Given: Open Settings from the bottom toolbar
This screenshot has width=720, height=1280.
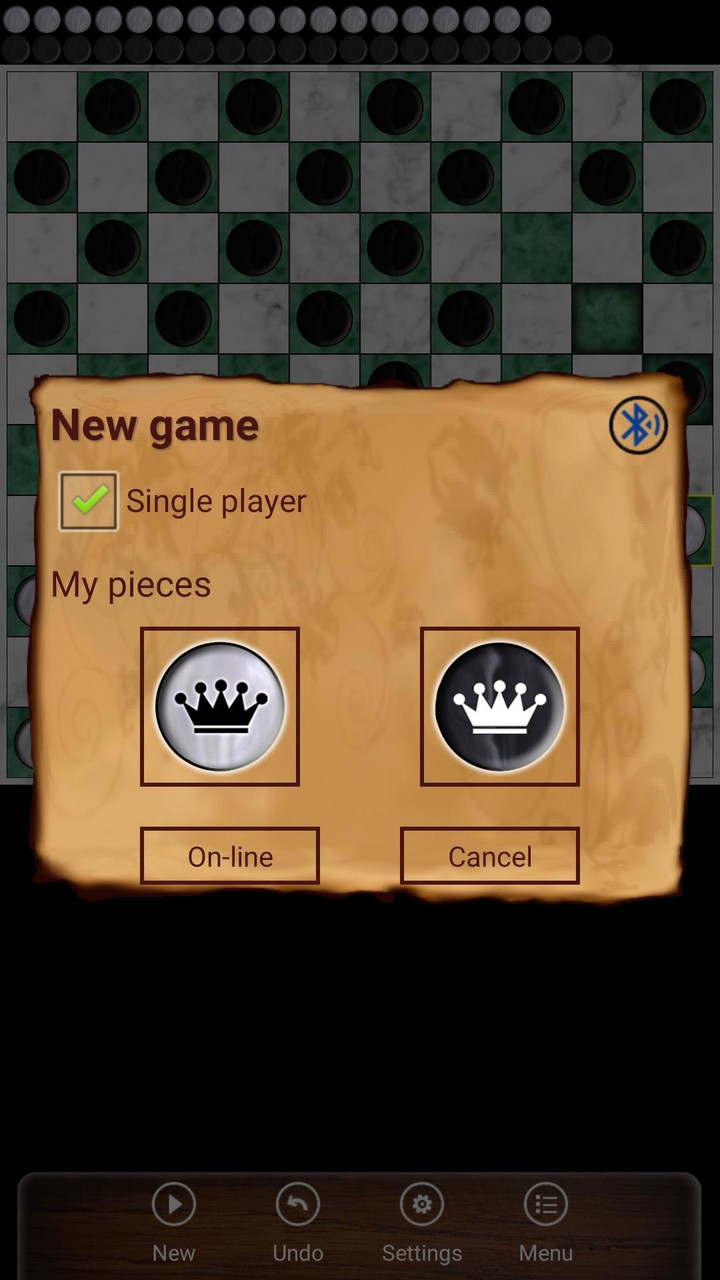Looking at the screenshot, I should [422, 1222].
